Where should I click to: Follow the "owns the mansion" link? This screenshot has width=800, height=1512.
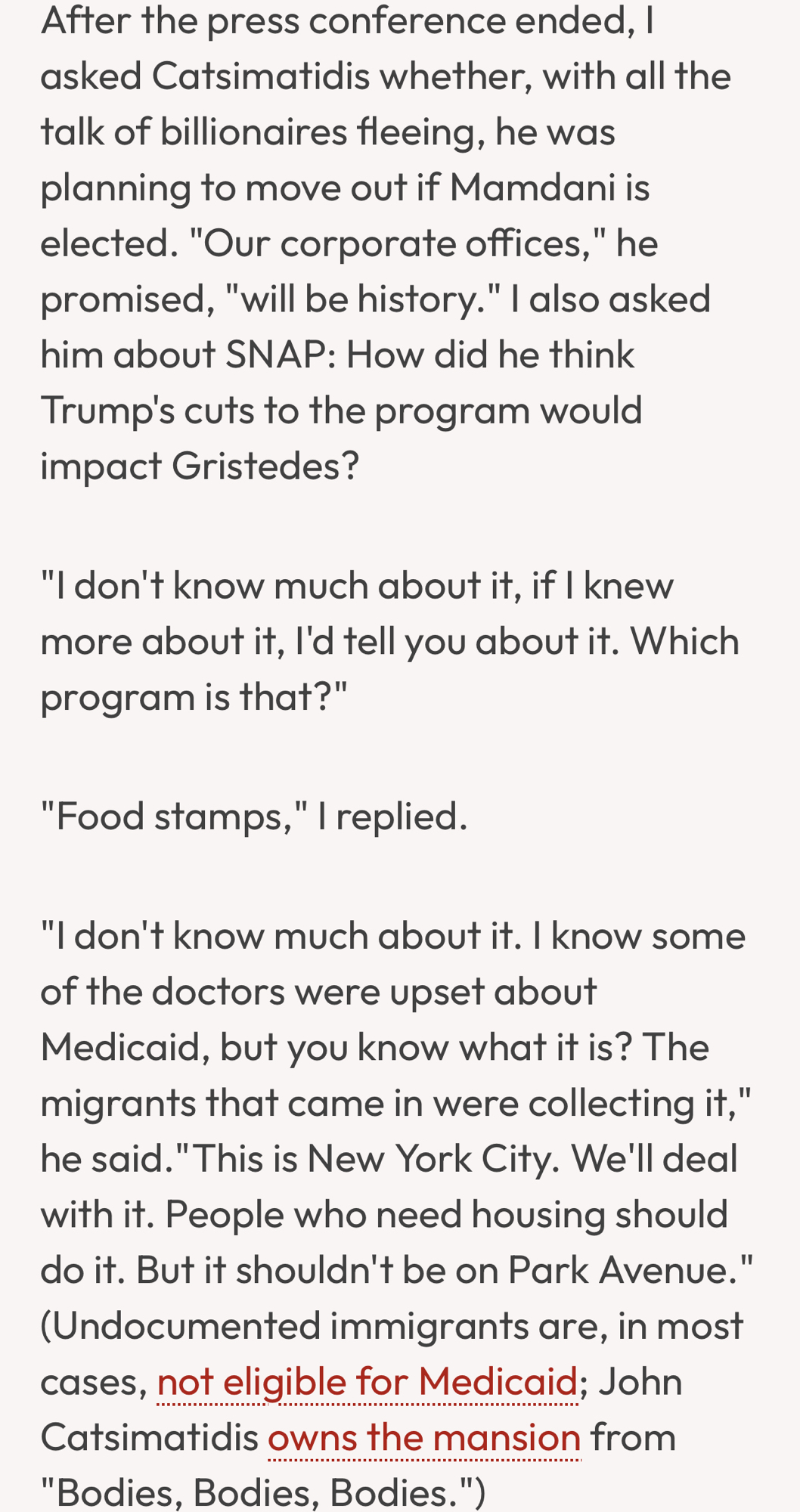424,1437
